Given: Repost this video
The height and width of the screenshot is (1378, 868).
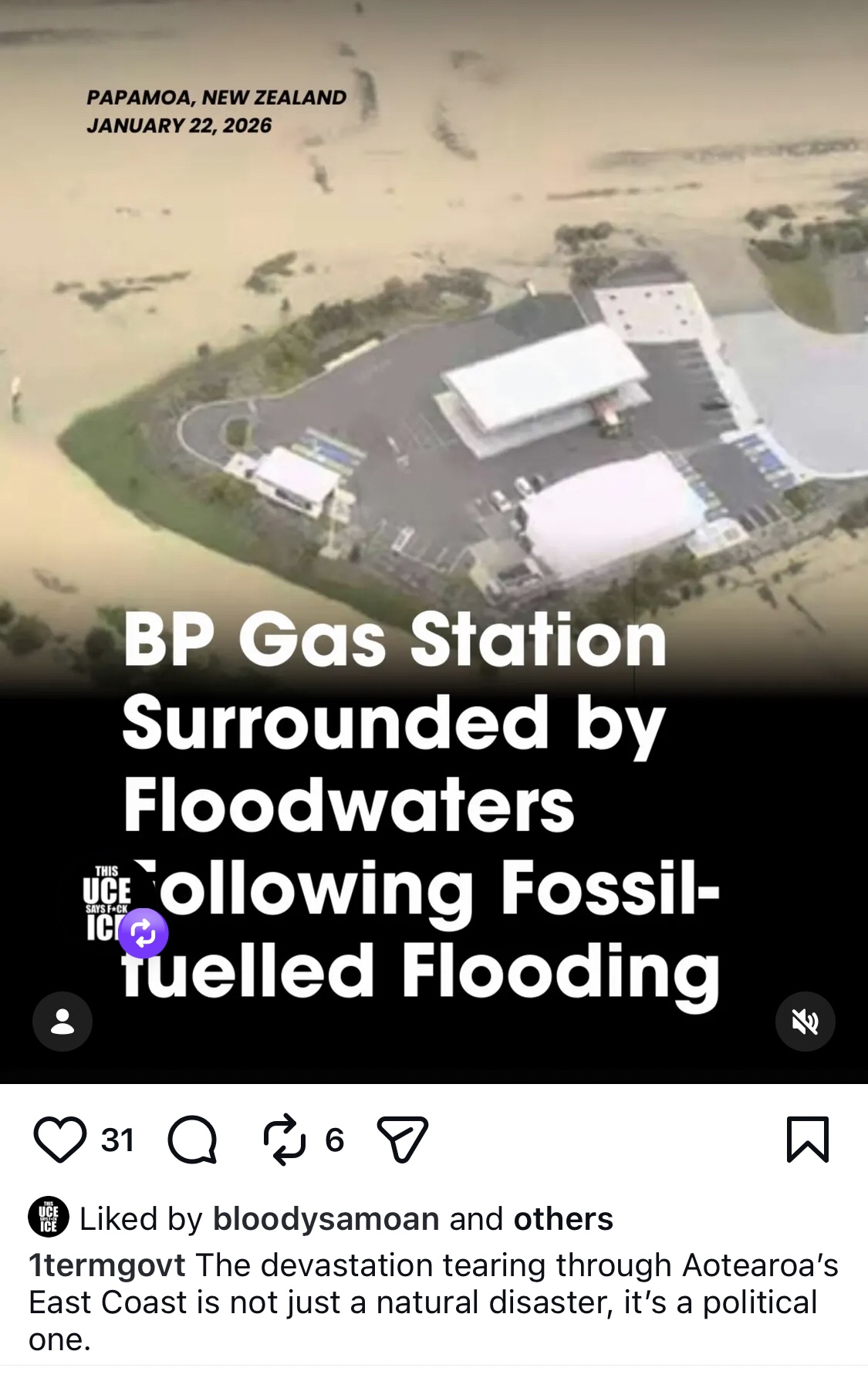Looking at the screenshot, I should 284,1140.
